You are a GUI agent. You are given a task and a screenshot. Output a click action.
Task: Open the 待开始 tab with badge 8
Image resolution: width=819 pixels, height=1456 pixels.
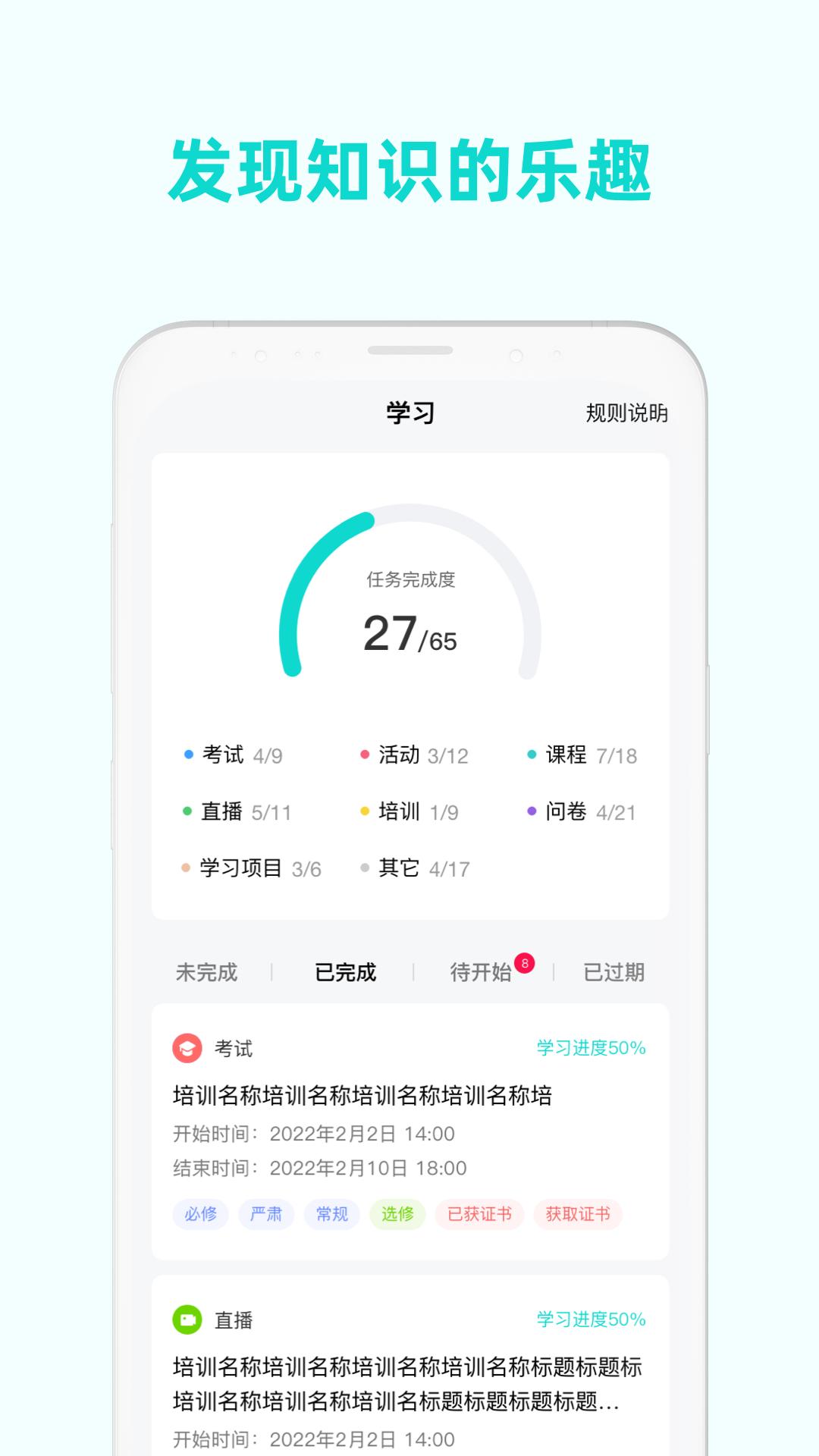click(482, 973)
